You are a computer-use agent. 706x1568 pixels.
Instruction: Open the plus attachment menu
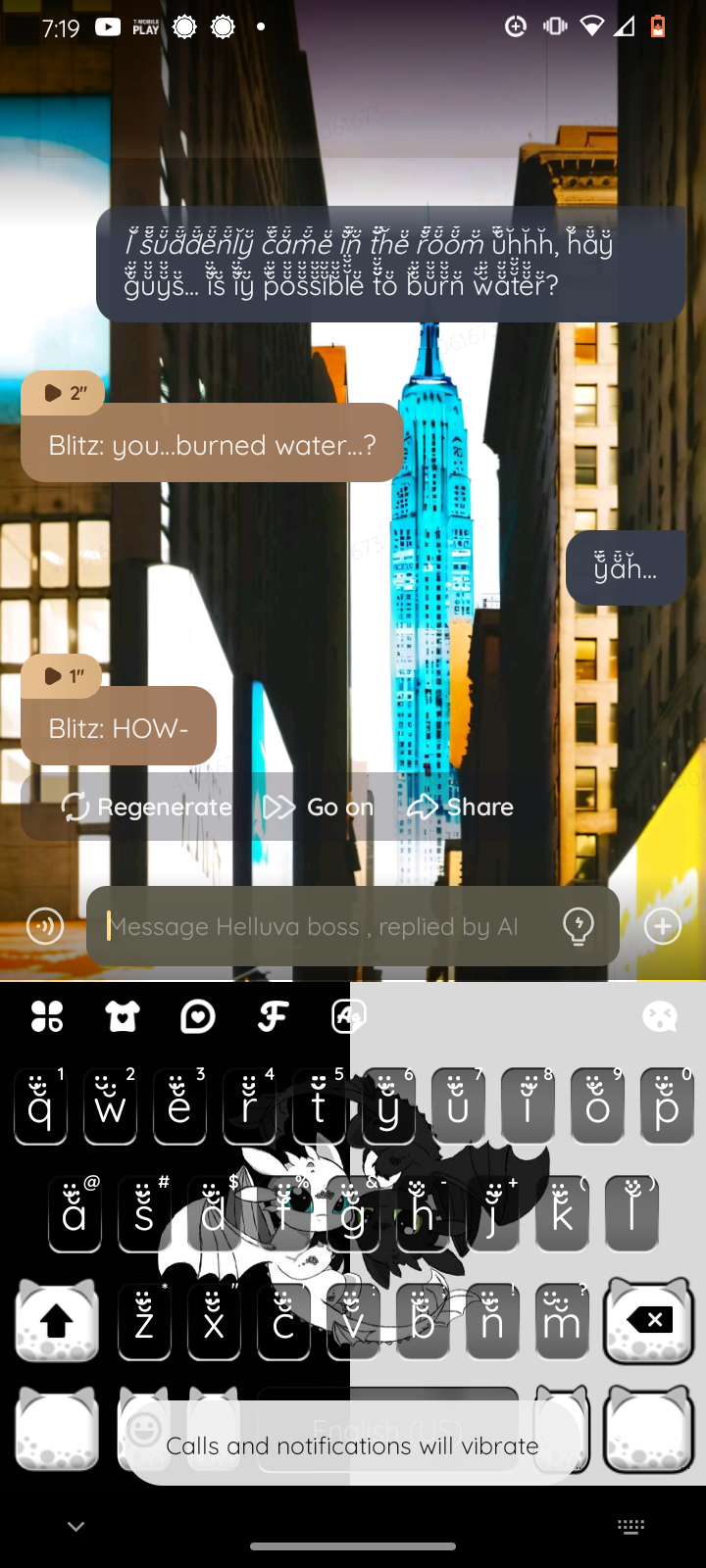[663, 926]
